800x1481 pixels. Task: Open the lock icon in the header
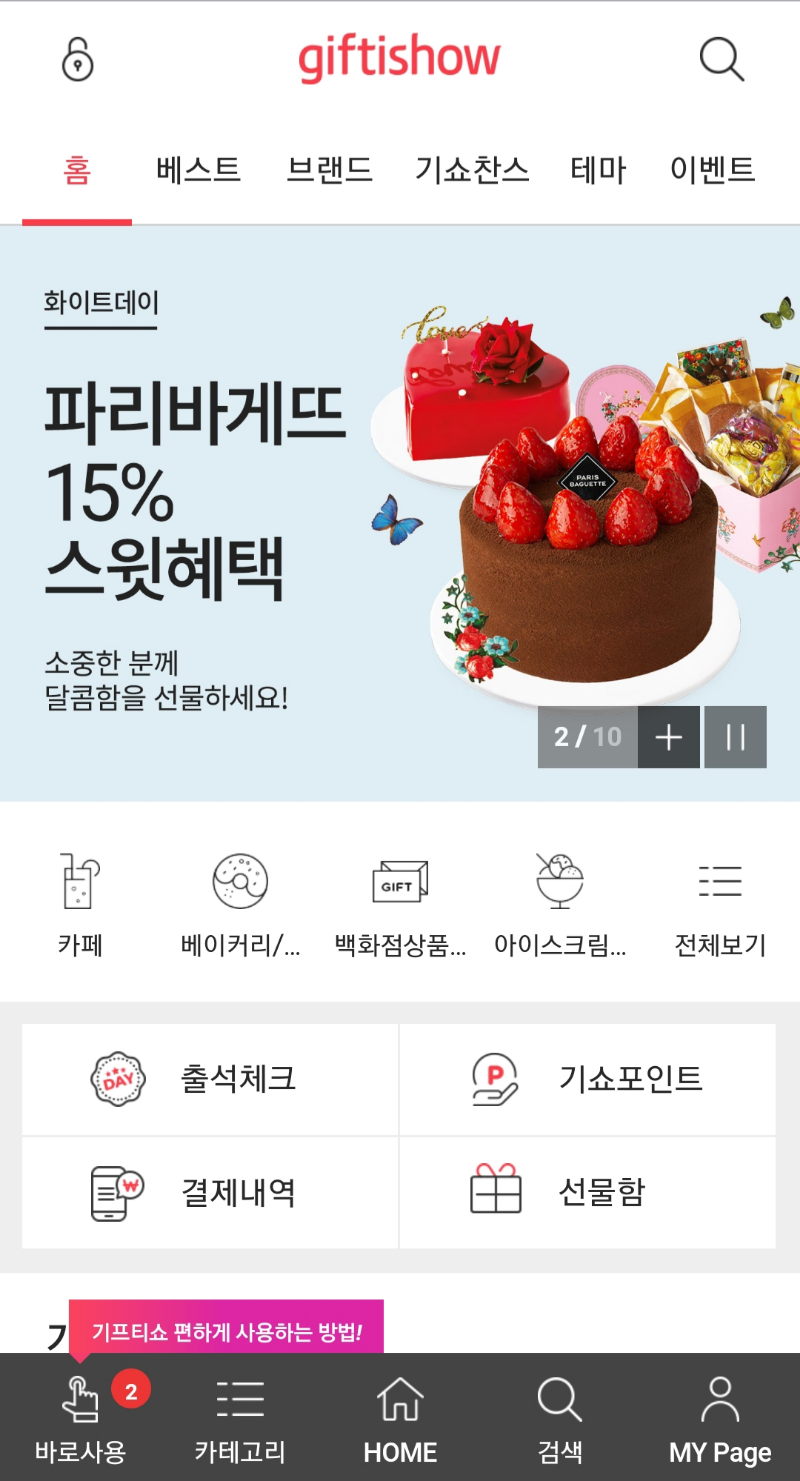(77, 59)
